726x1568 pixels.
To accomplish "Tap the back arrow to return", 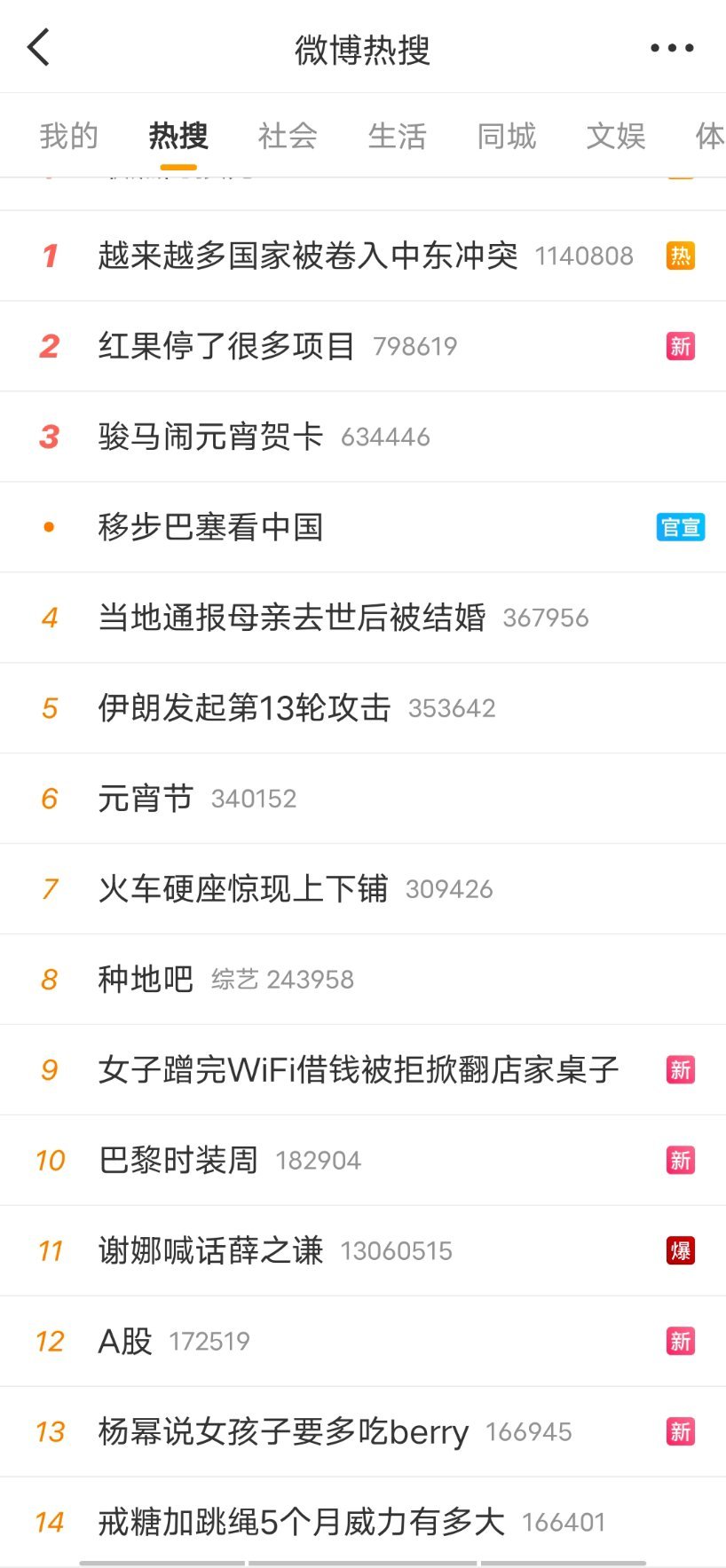I will 37,48.
